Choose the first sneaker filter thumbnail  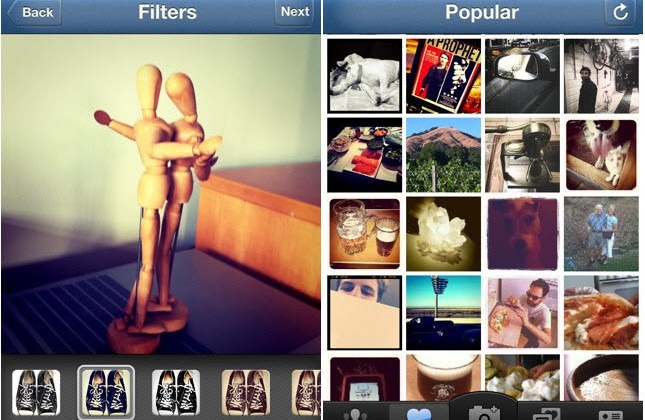pyautogui.click(x=36, y=392)
